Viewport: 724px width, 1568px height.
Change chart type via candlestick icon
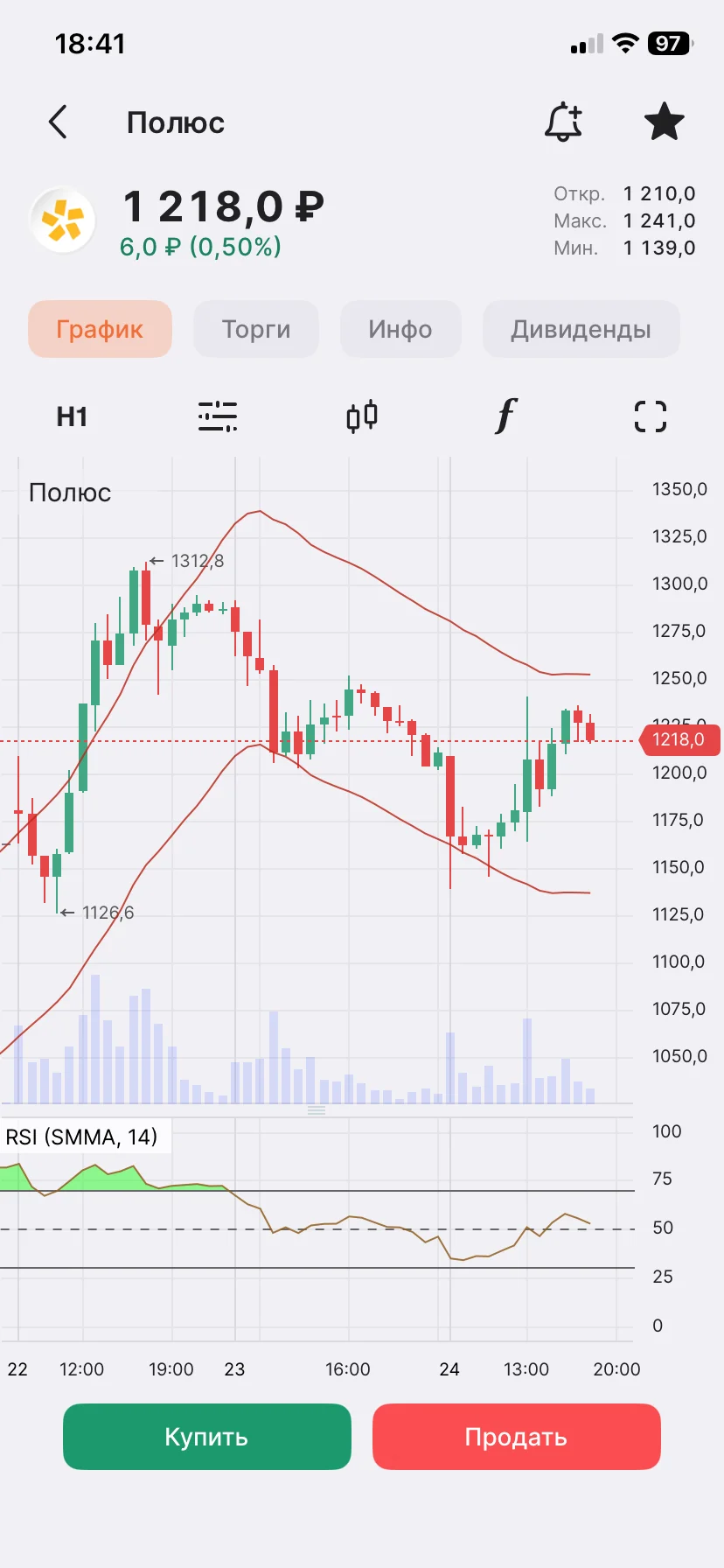[x=362, y=416]
